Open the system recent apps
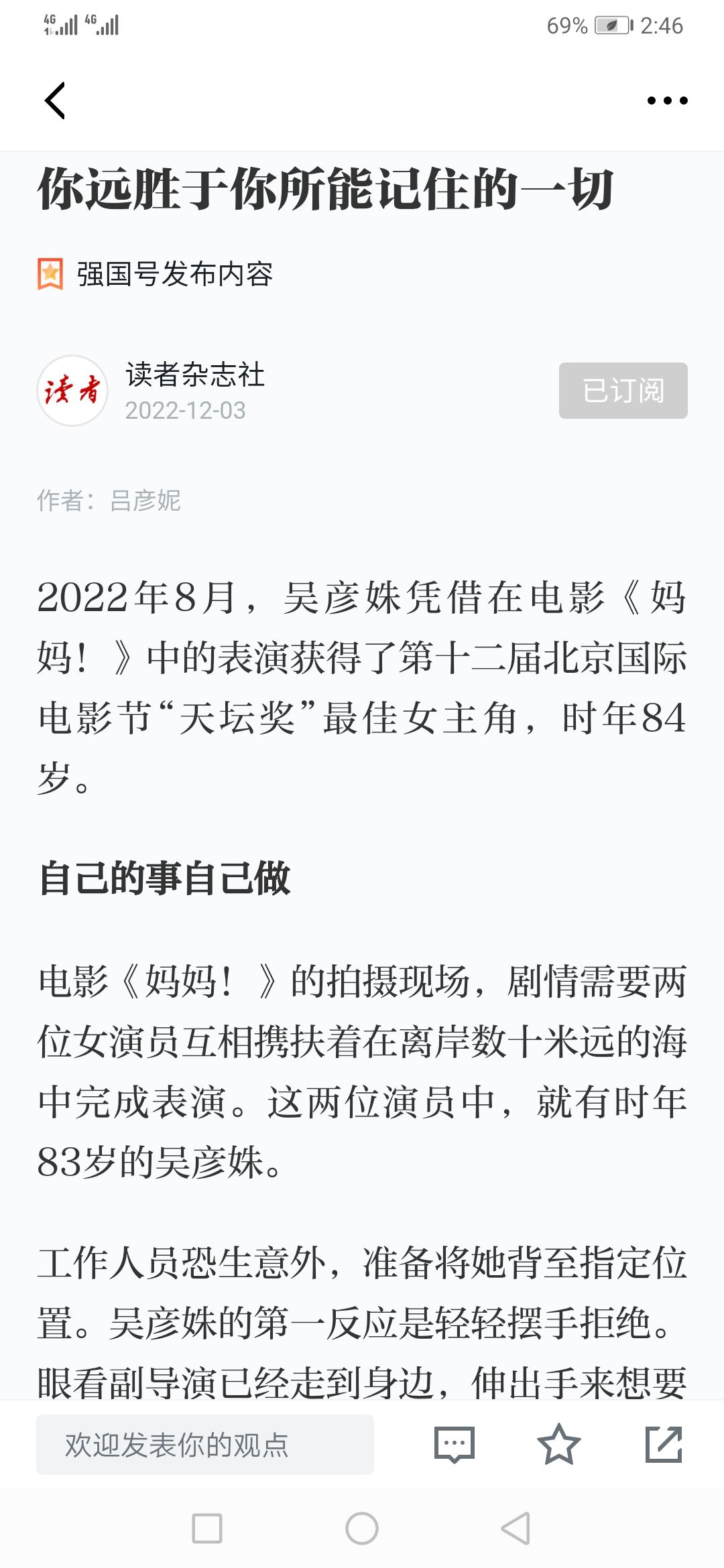The width and height of the screenshot is (724, 1568). pyautogui.click(x=207, y=1528)
